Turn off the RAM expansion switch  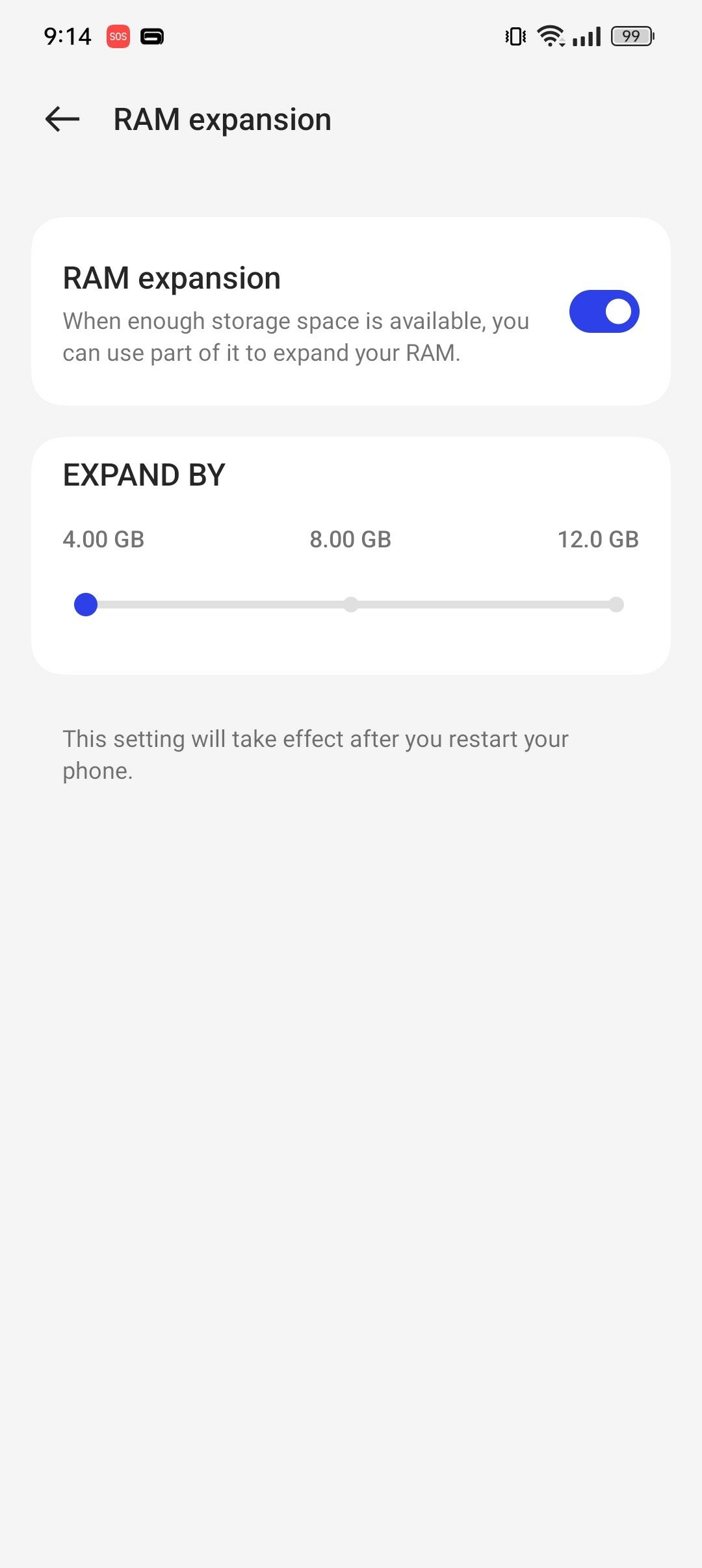click(604, 311)
